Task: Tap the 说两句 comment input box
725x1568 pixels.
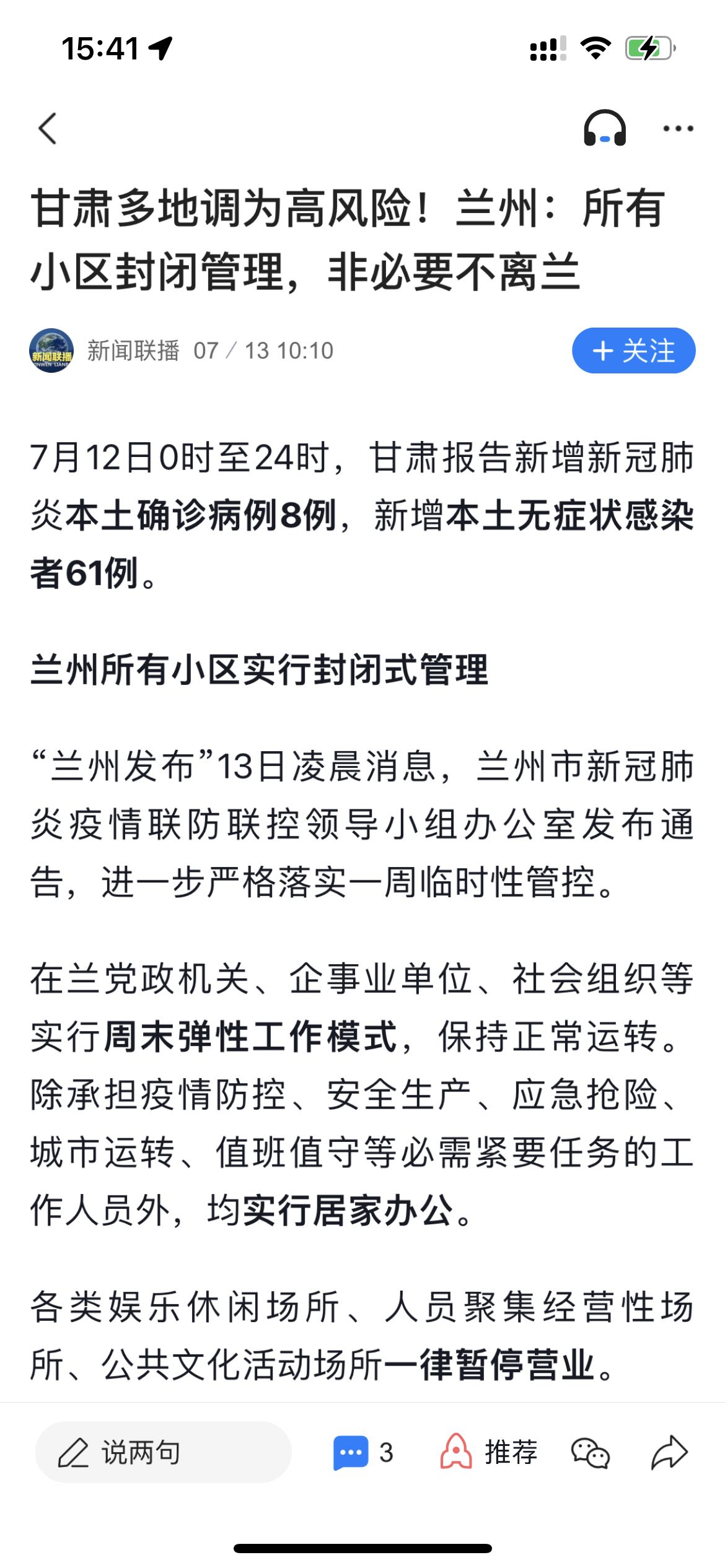Action: 164,1452
